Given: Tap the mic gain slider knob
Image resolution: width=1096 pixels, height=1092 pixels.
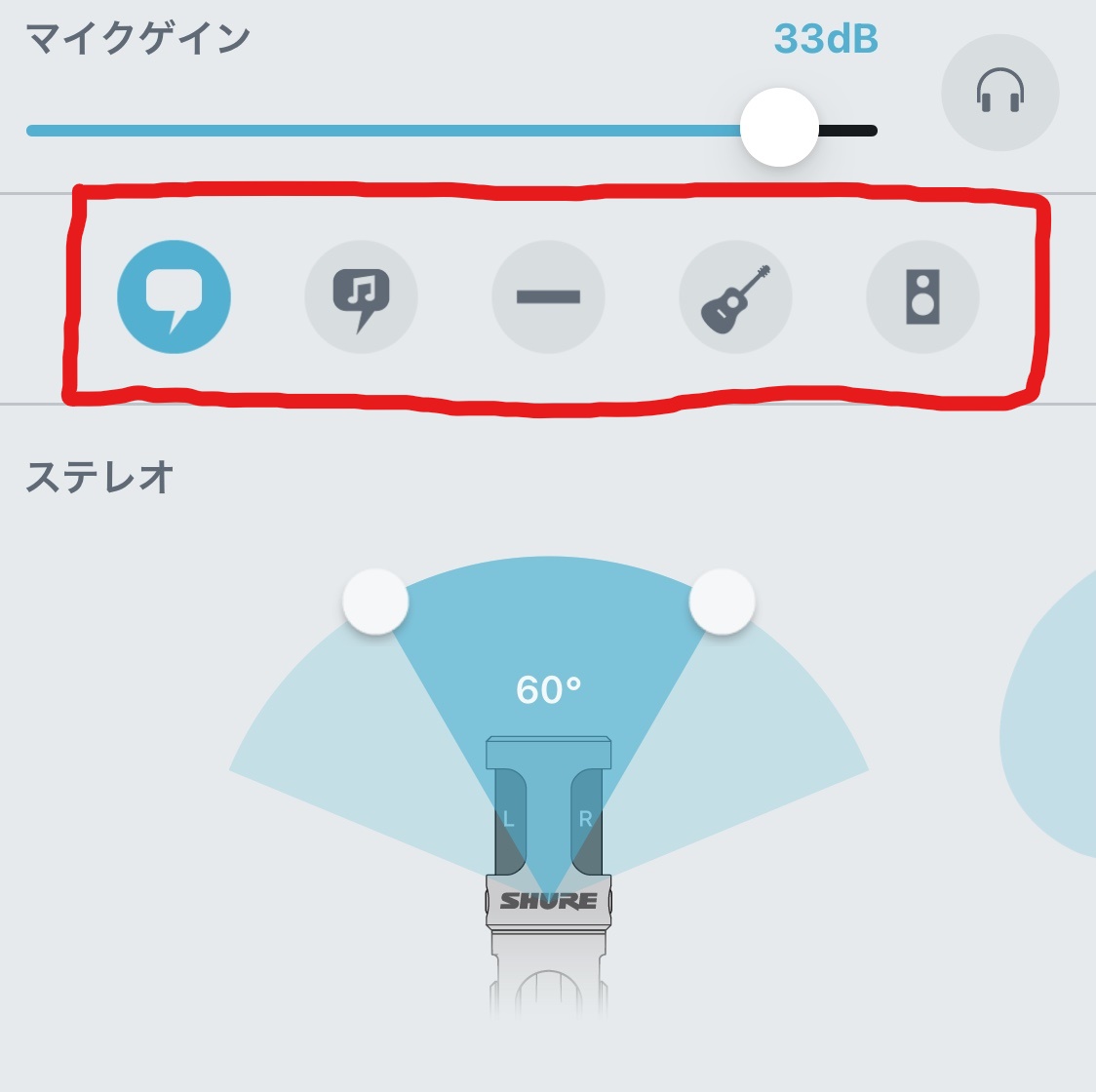Looking at the screenshot, I should 778,128.
